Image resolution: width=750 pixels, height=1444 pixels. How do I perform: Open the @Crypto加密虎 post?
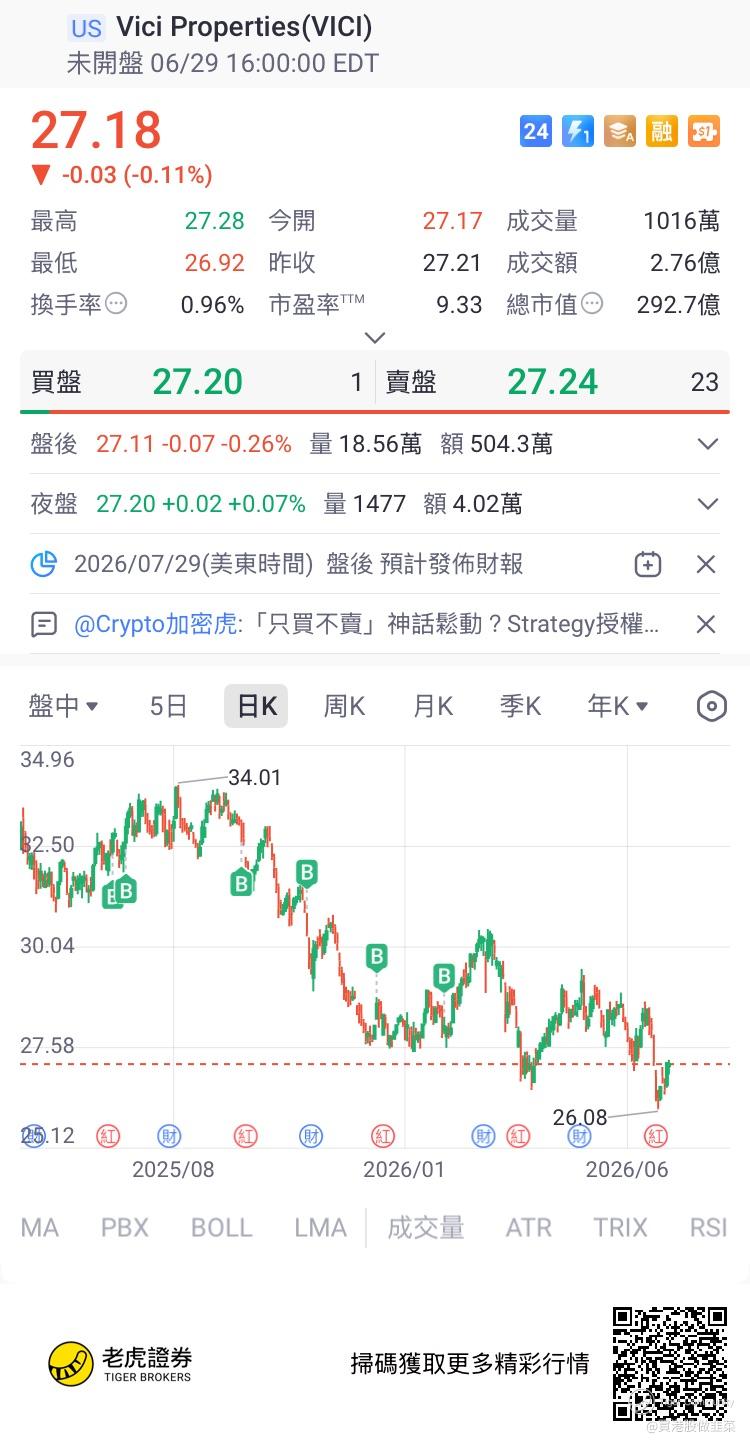point(366,625)
